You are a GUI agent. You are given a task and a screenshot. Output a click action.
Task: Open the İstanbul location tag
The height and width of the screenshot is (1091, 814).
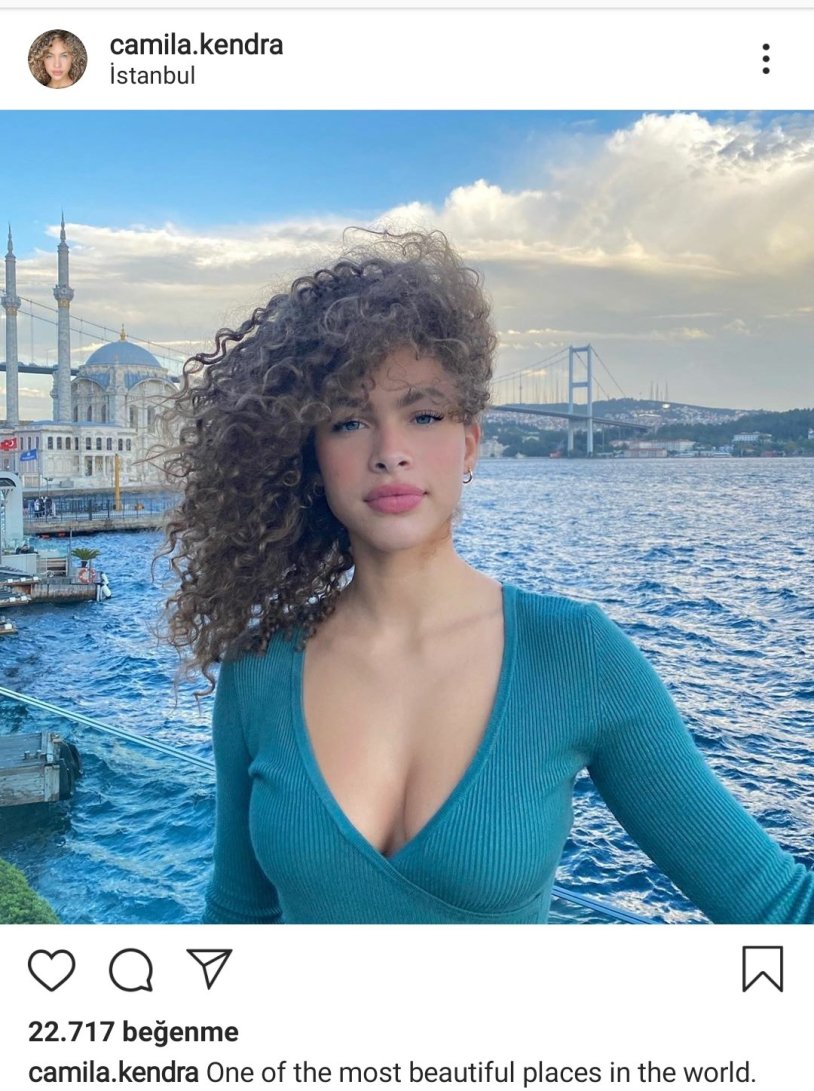[x=152, y=76]
